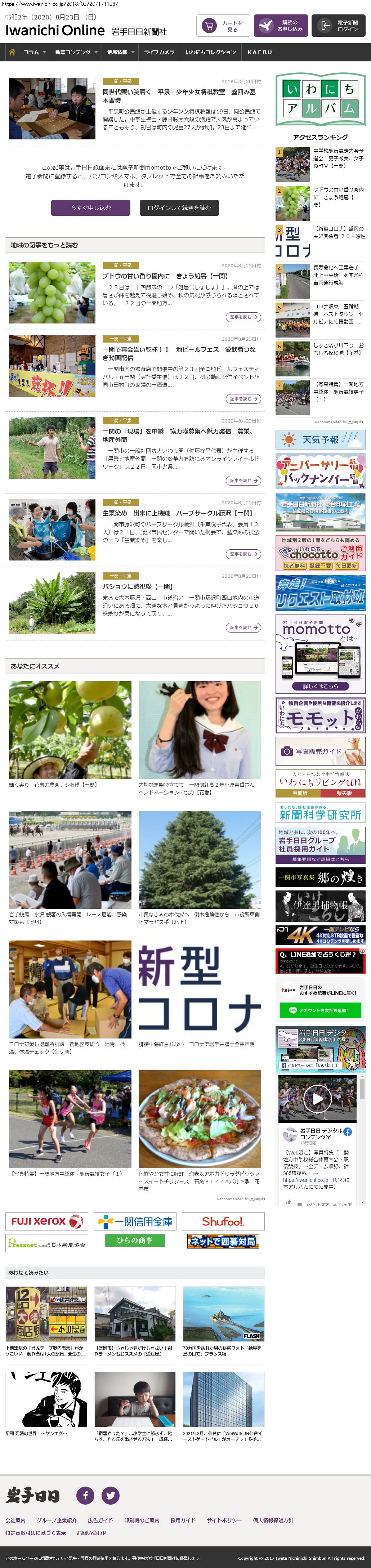Image resolution: width=371 pixels, height=1568 pixels.
Task: Open ライブカメラ navigation item
Action: [159, 52]
